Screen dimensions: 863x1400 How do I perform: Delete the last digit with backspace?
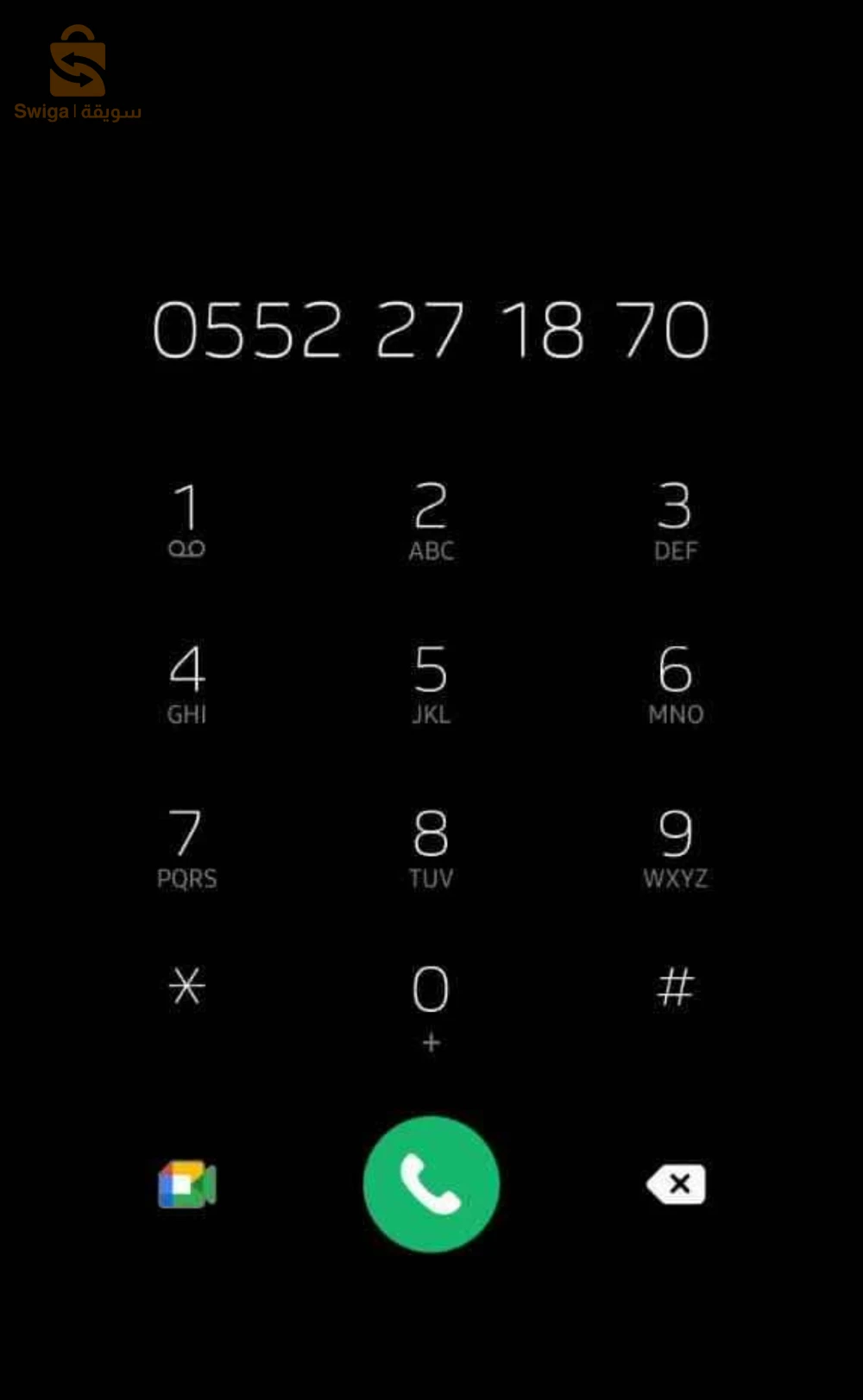677,1184
